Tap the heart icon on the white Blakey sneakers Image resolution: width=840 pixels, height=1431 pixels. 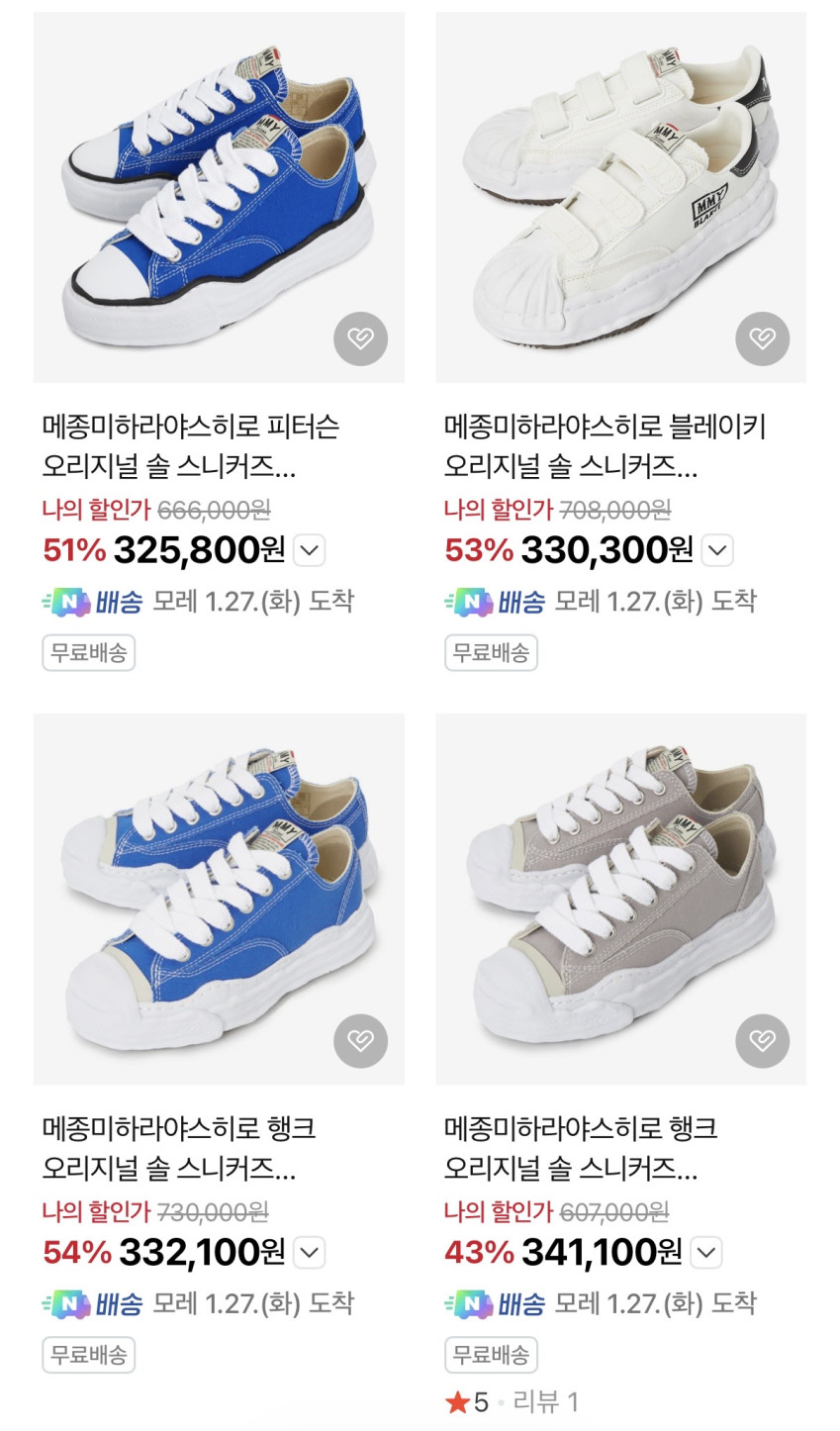tap(762, 339)
